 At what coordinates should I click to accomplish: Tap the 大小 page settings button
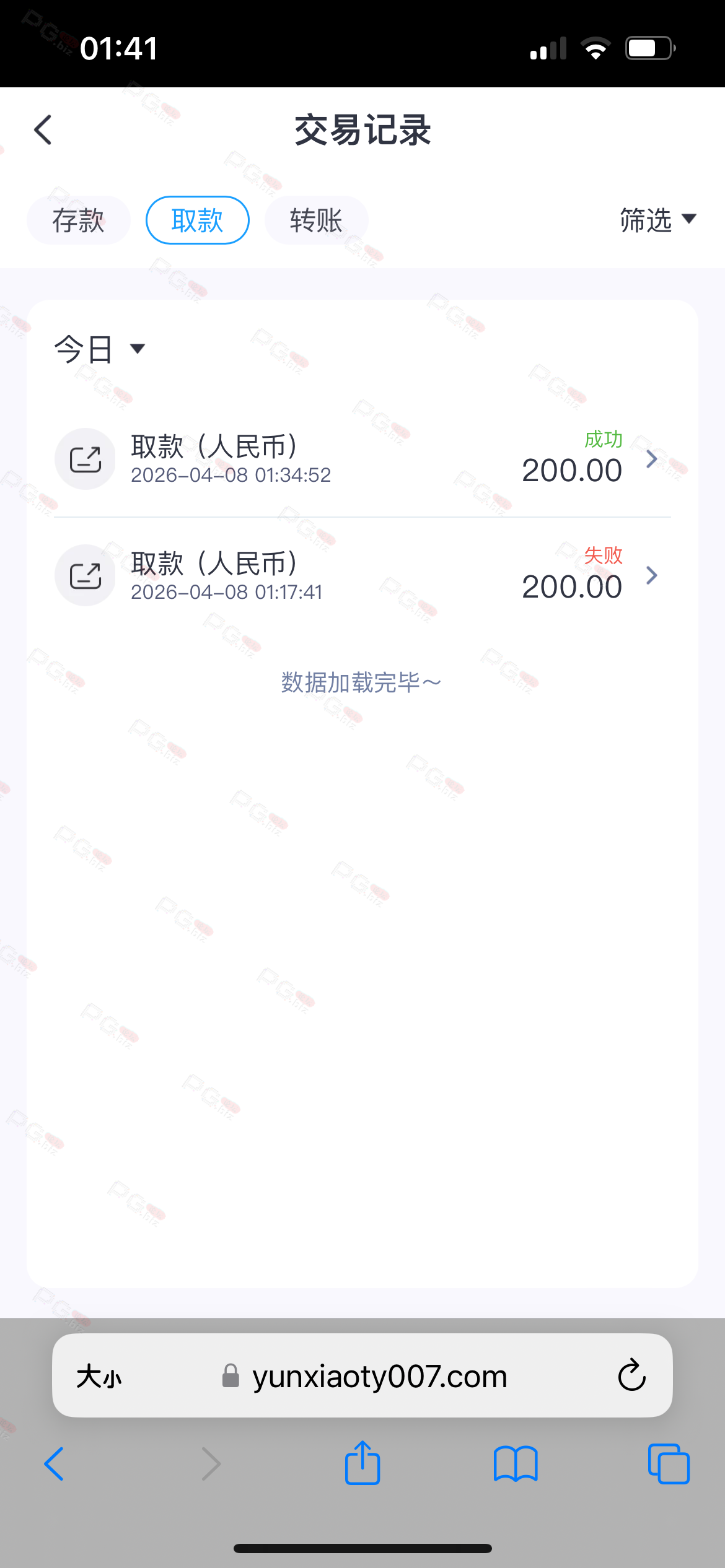(x=99, y=1376)
